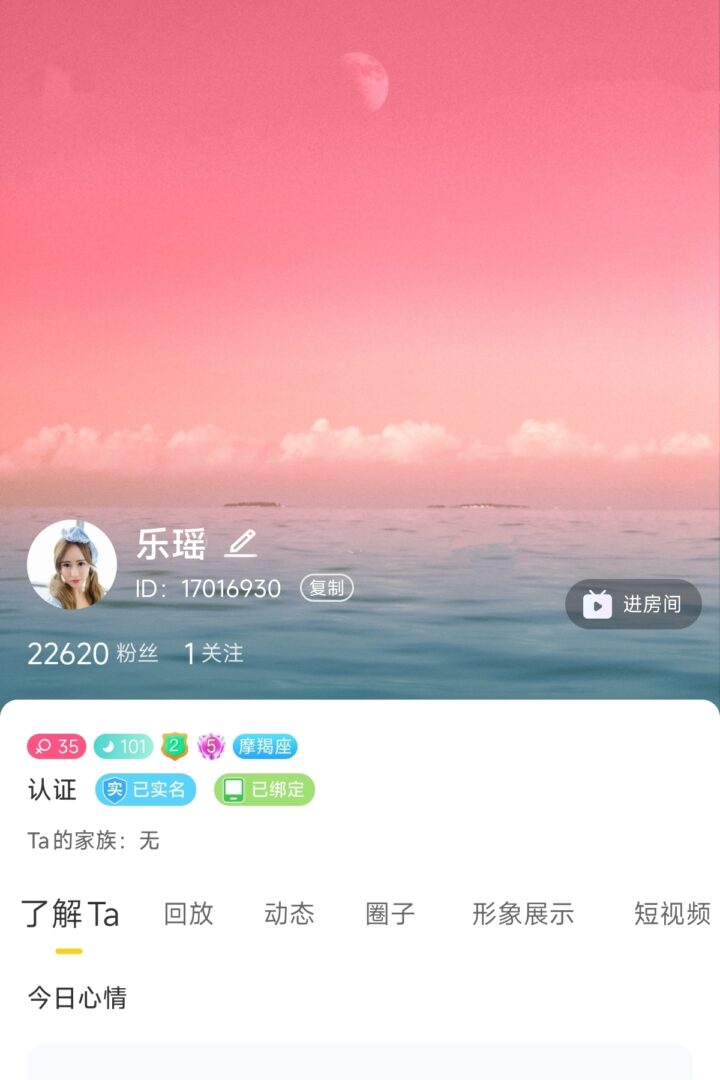Copy the user ID with 复制 button
Image resolution: width=720 pixels, height=1080 pixels.
pos(327,588)
